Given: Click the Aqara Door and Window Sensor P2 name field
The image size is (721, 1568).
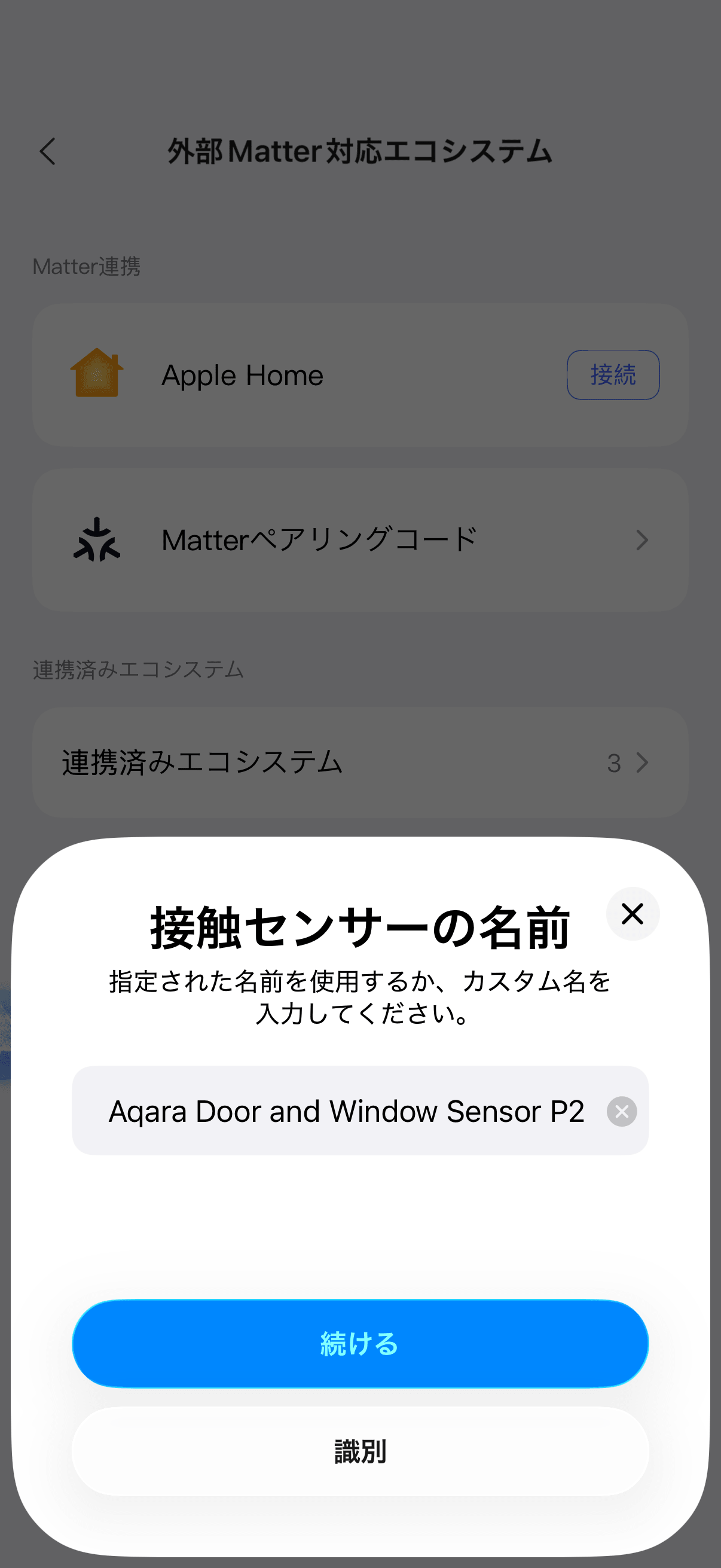Looking at the screenshot, I should (x=347, y=1112).
